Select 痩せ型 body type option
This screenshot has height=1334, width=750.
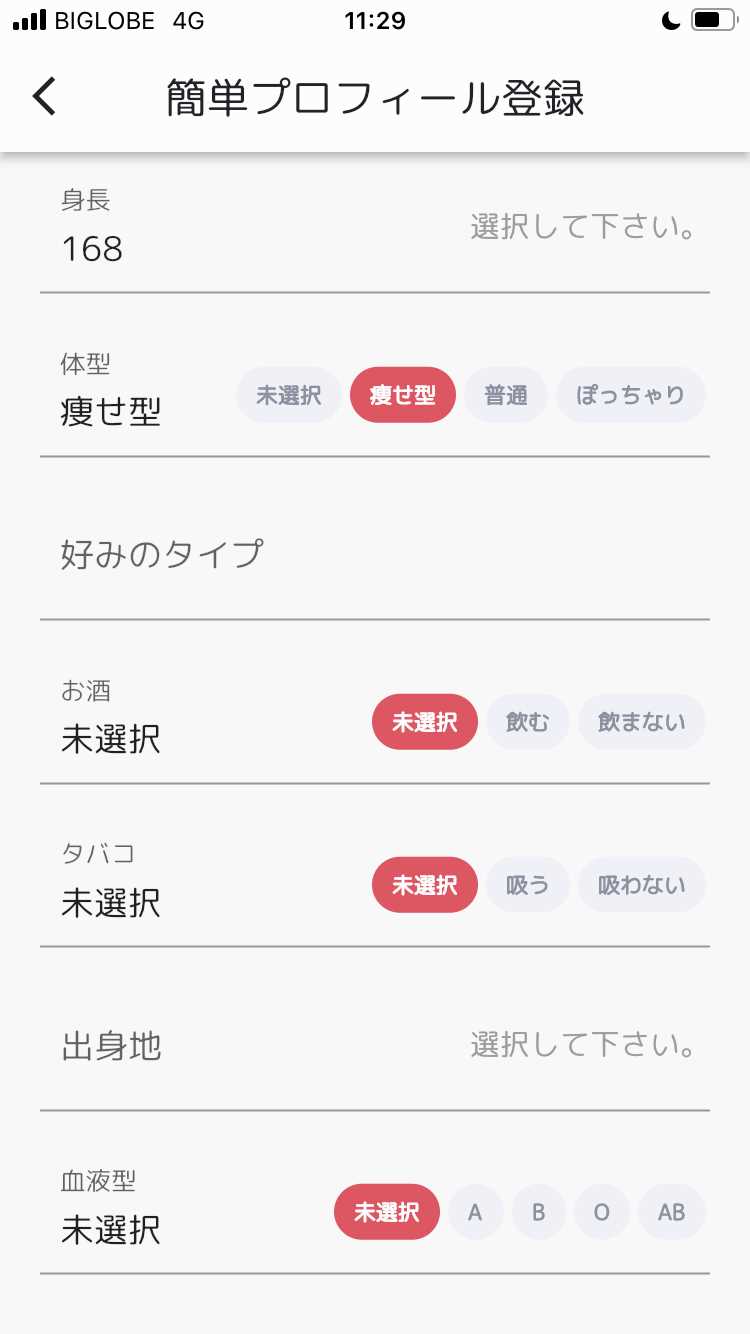pyautogui.click(x=403, y=395)
